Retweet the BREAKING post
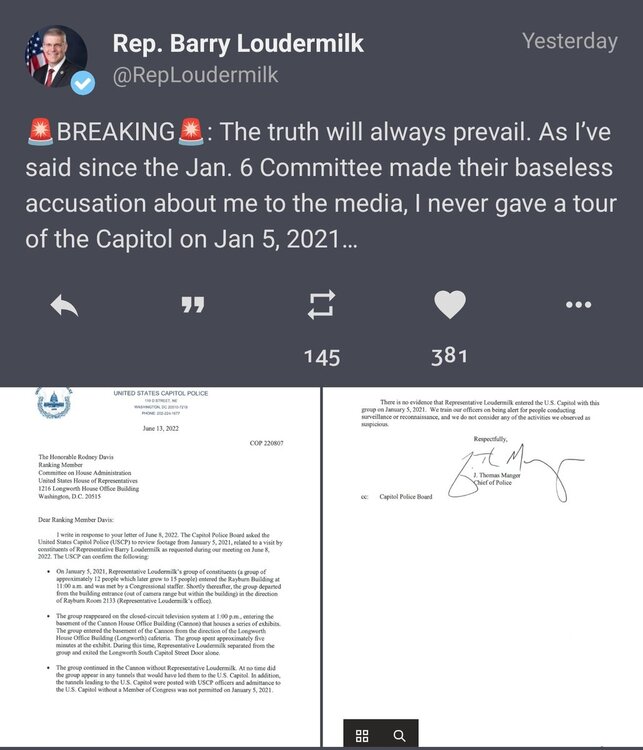 pos(321,306)
